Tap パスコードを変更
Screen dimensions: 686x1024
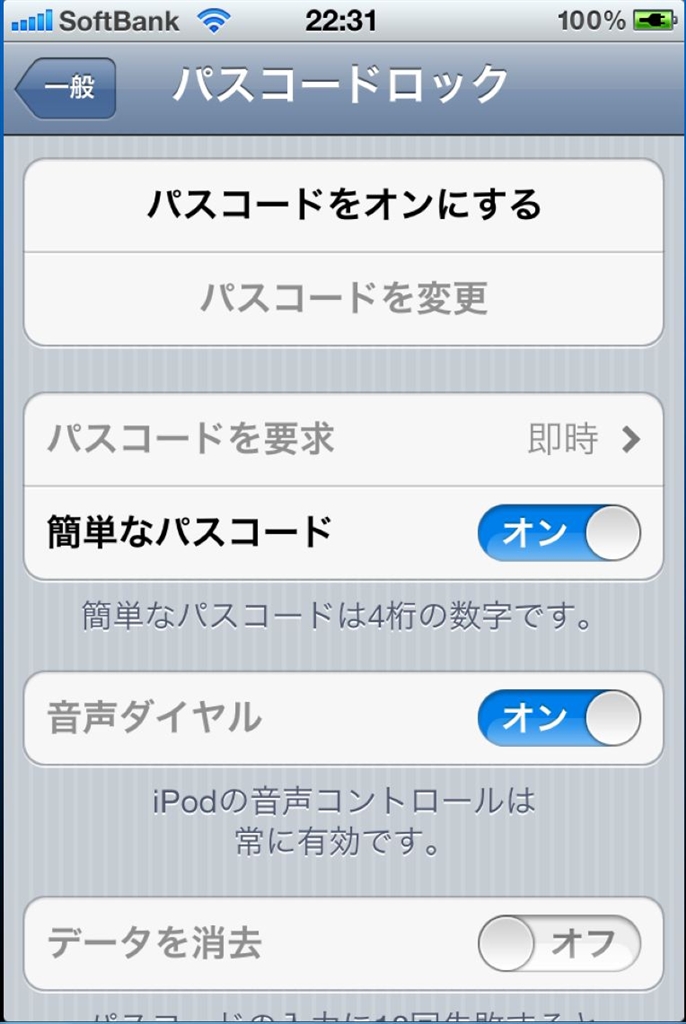coord(343,298)
